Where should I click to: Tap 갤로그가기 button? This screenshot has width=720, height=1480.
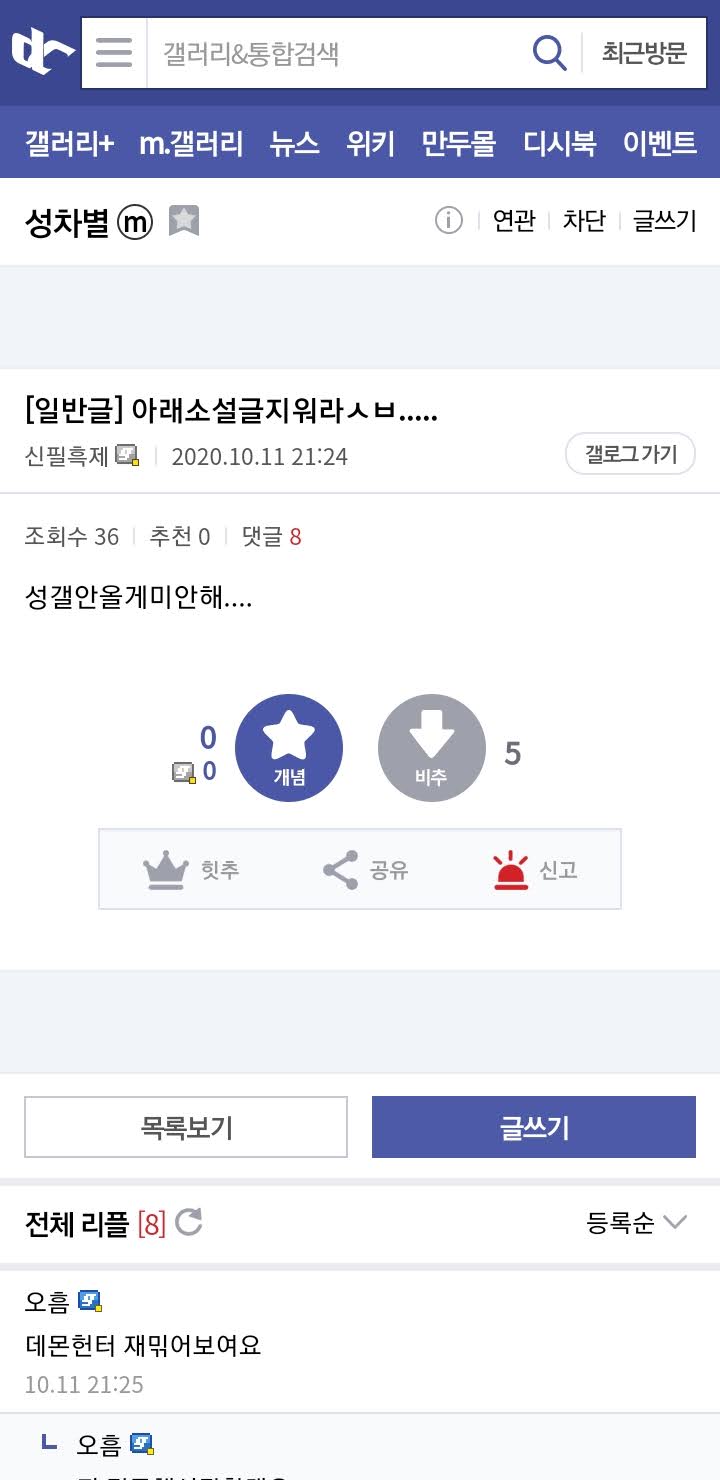click(x=630, y=454)
